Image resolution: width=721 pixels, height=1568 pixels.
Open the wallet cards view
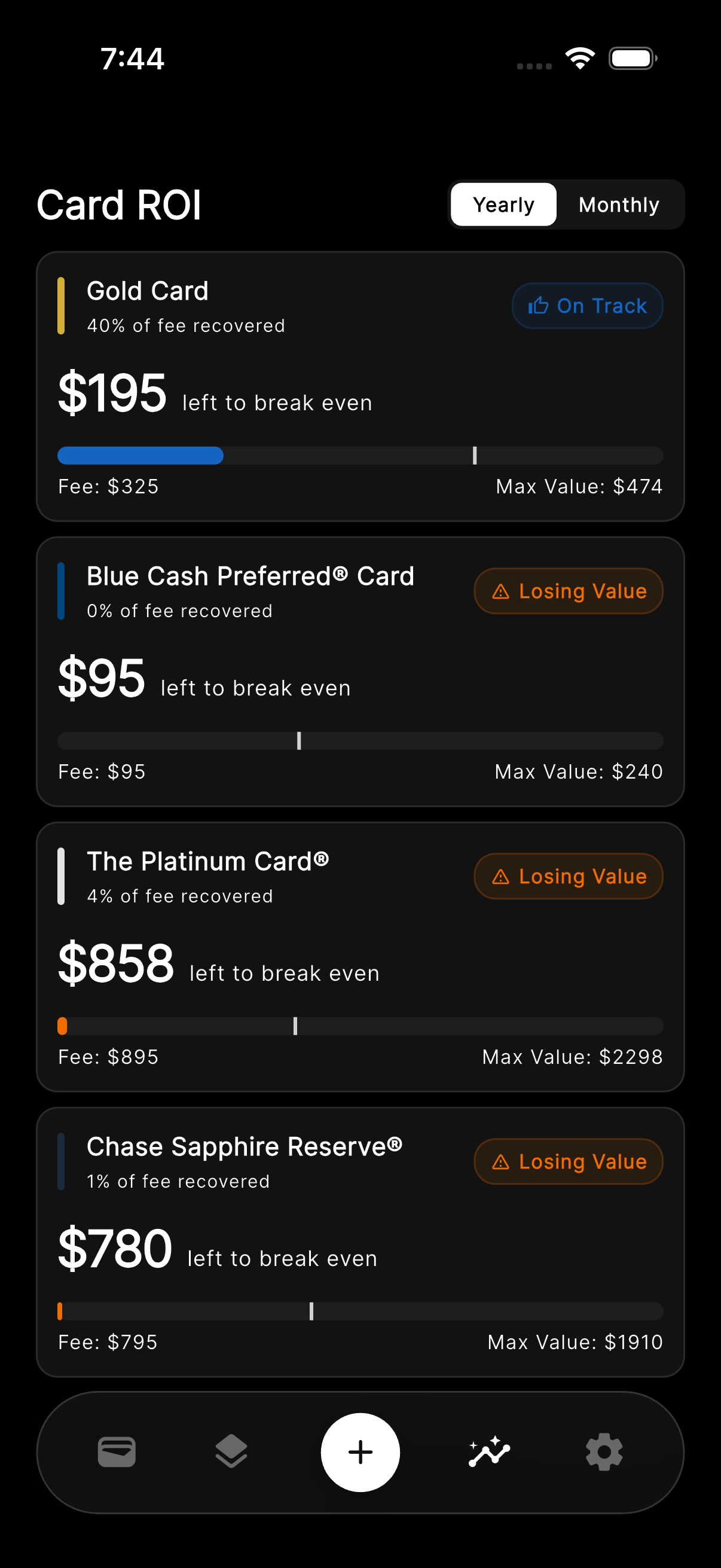point(116,1452)
